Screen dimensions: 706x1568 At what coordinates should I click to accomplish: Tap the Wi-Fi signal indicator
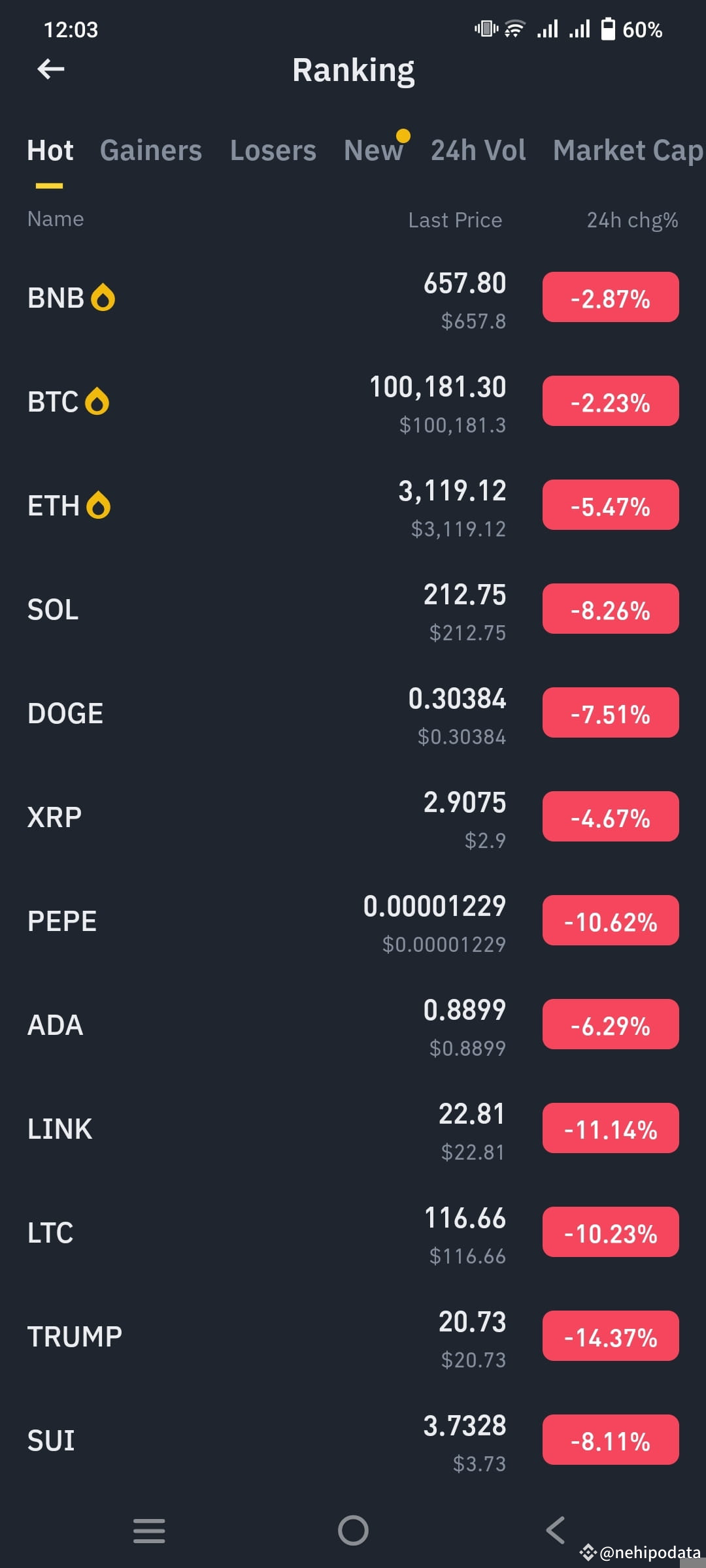pyautogui.click(x=514, y=29)
